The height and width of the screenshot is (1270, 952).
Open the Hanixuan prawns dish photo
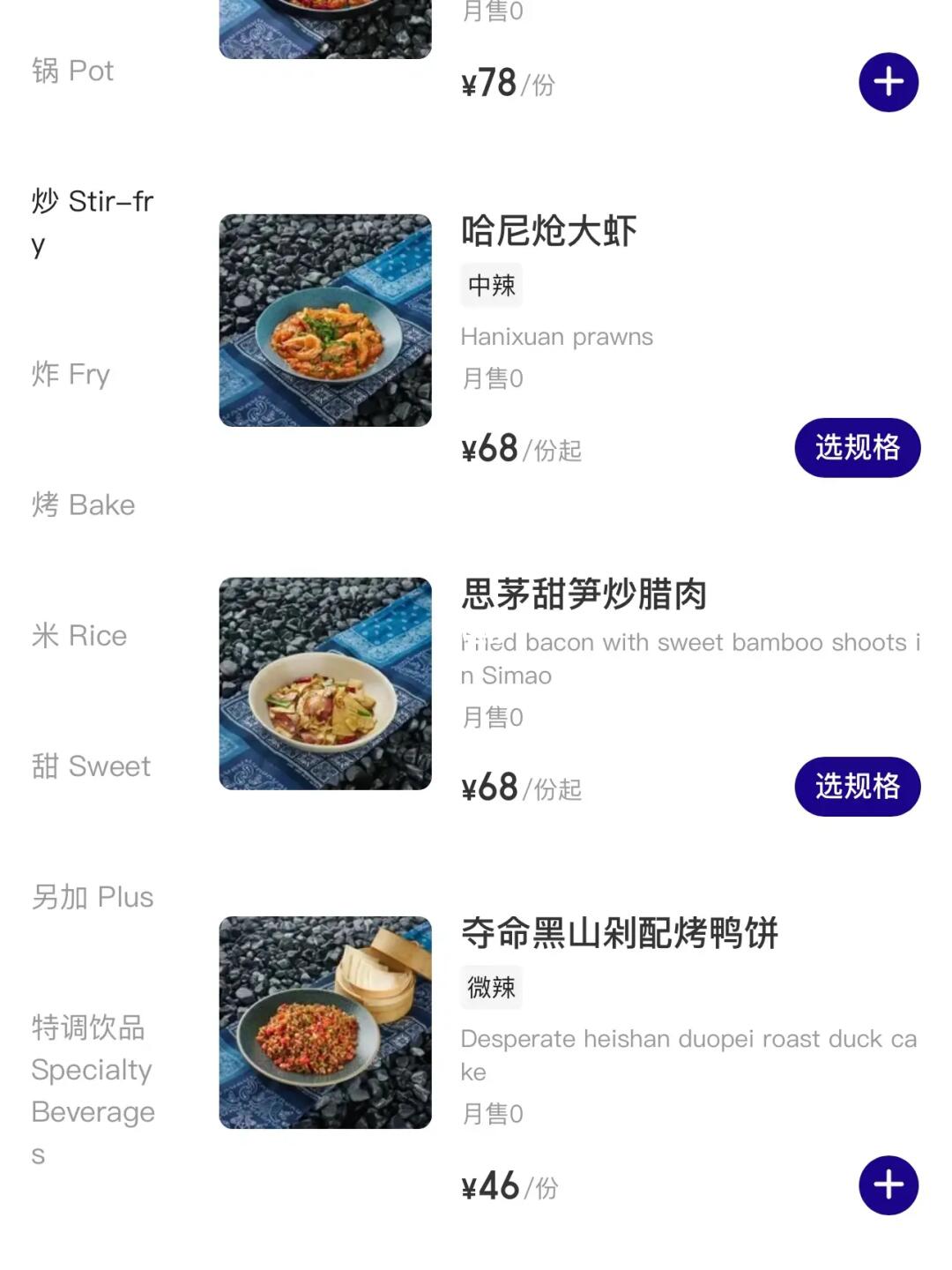(x=325, y=320)
